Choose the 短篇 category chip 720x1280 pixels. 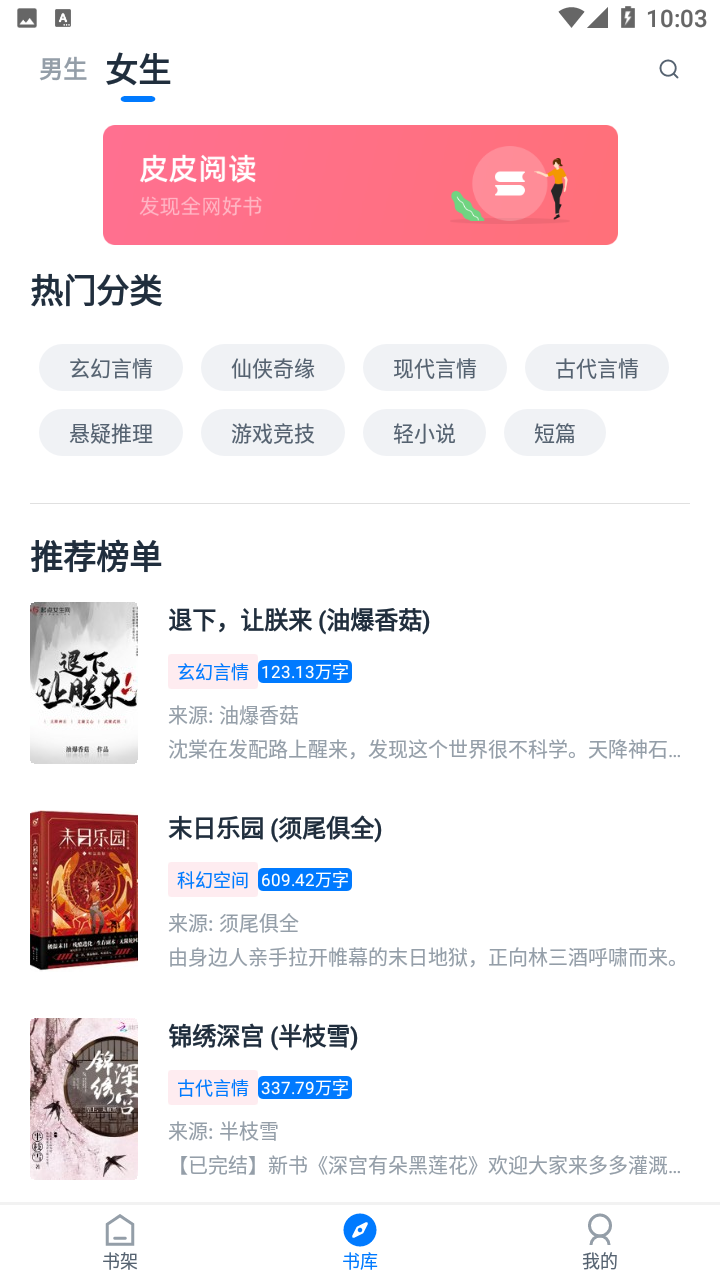click(x=555, y=433)
